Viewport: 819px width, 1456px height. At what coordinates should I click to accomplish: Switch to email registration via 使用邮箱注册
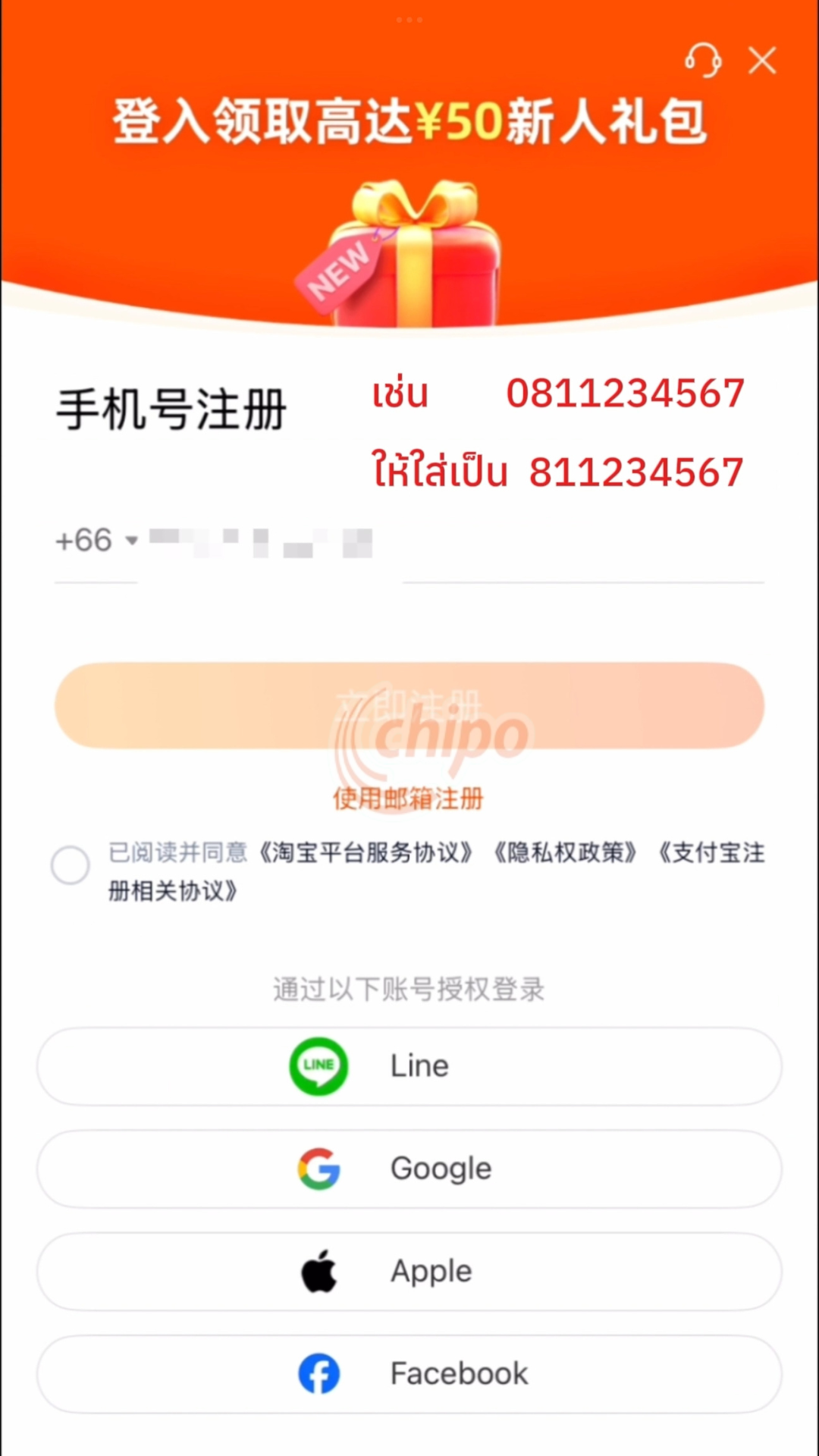tap(408, 798)
